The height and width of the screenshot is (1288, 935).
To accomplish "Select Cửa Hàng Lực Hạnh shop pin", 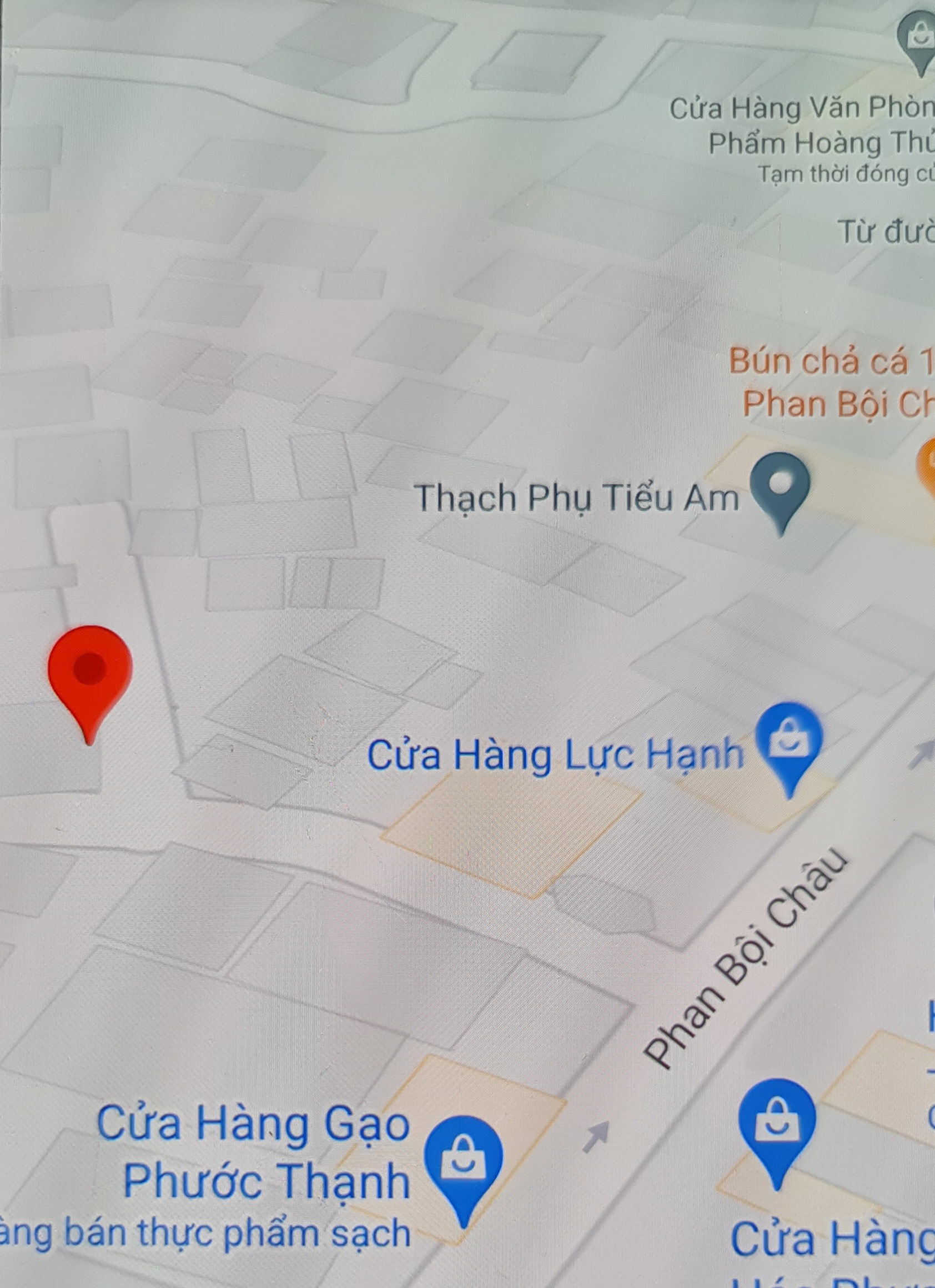I will pos(790,742).
